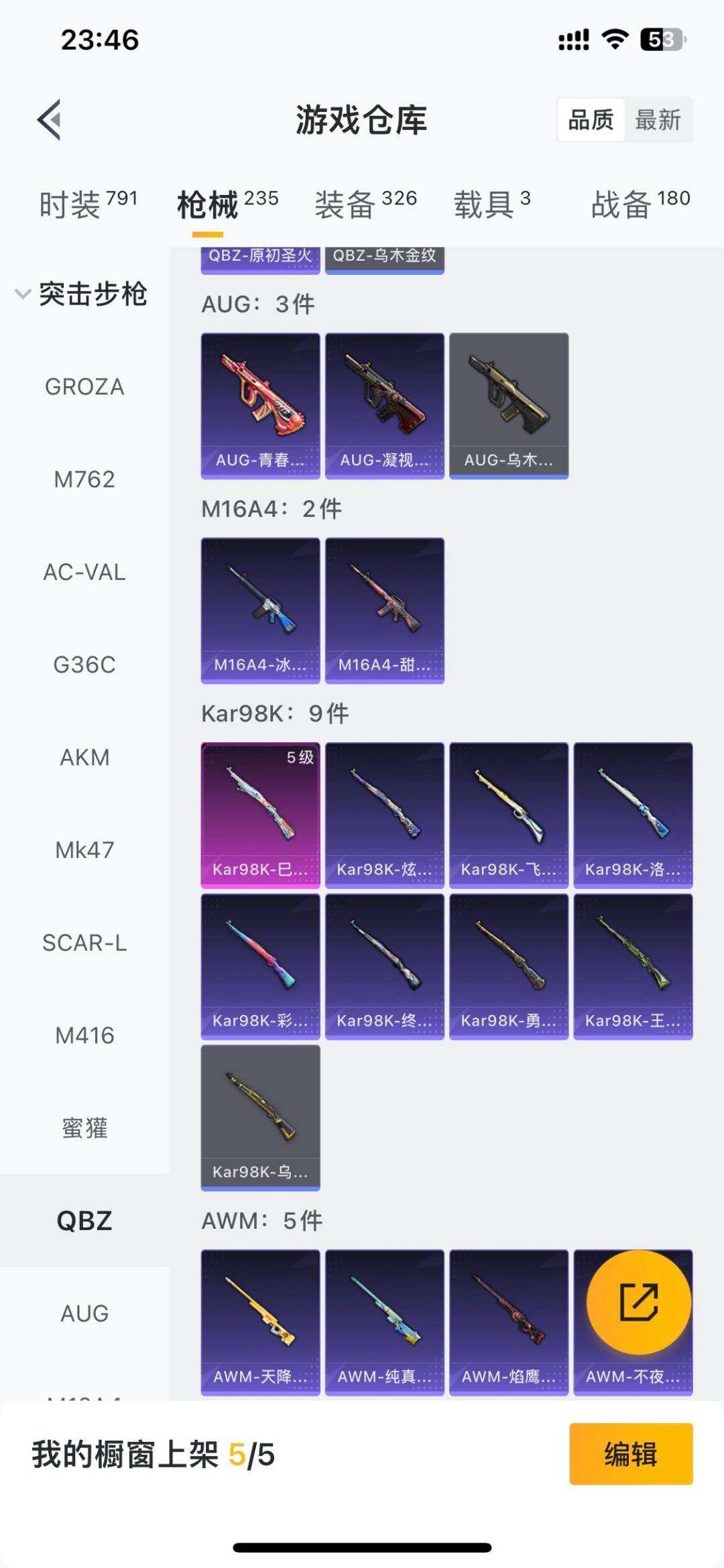Screen dimensions: 724x1568
Task: Open the AWM-天降 skin tile
Action: [260, 1322]
